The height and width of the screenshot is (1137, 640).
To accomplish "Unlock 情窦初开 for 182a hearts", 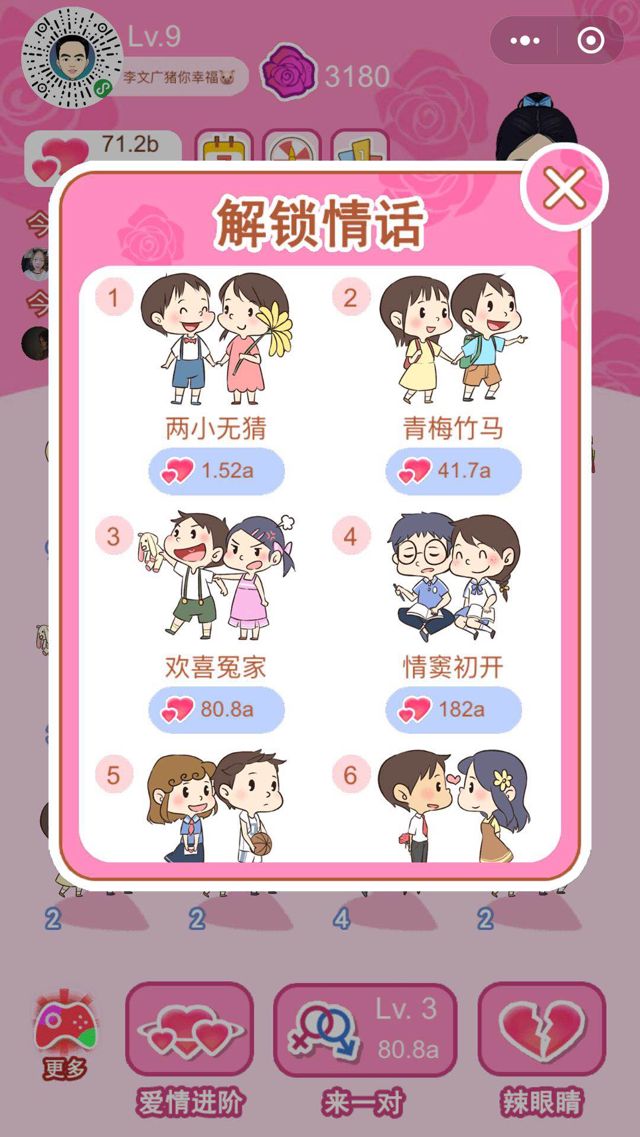I will pos(453,710).
